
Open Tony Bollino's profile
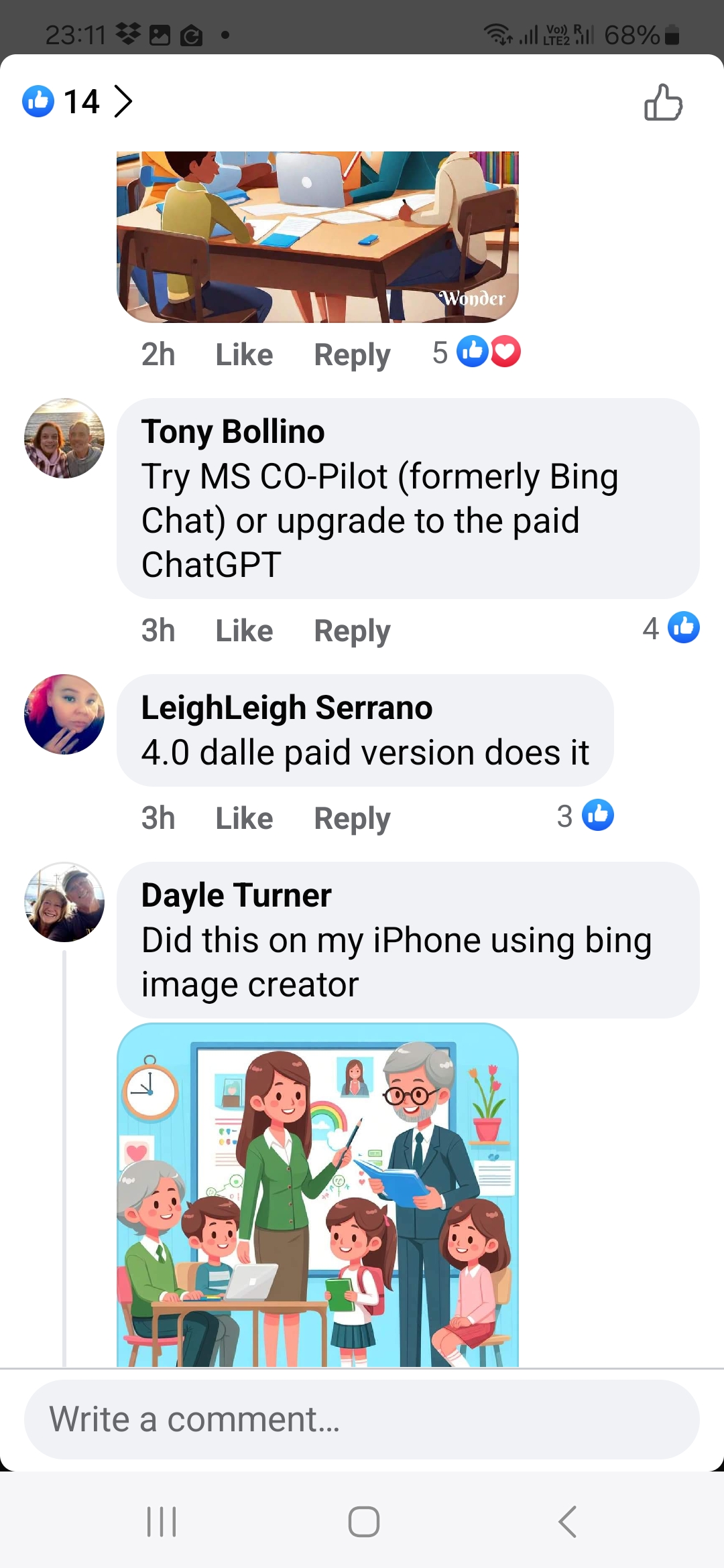(x=233, y=432)
